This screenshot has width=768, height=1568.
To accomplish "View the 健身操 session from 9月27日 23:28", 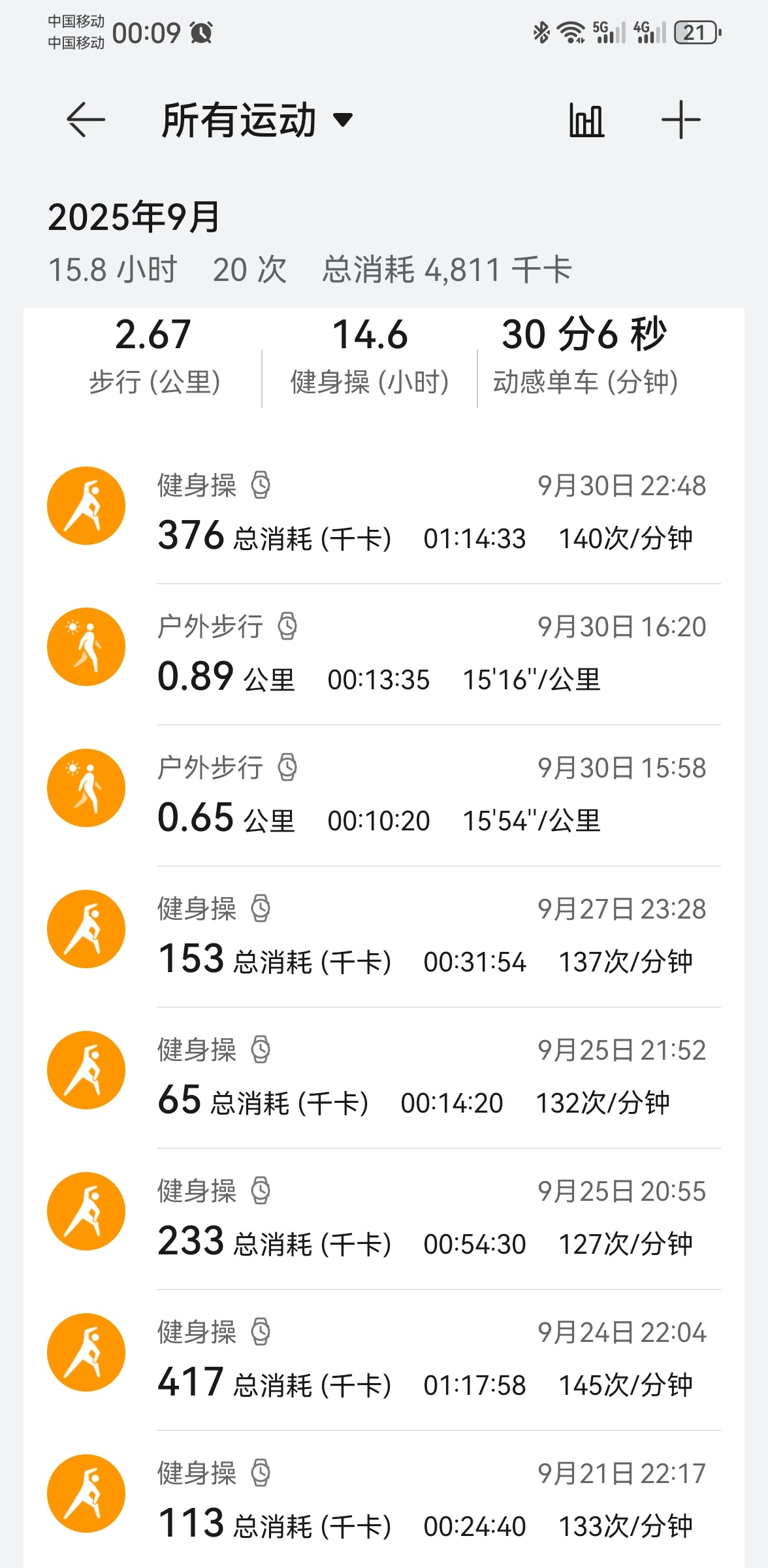I will click(x=431, y=936).
